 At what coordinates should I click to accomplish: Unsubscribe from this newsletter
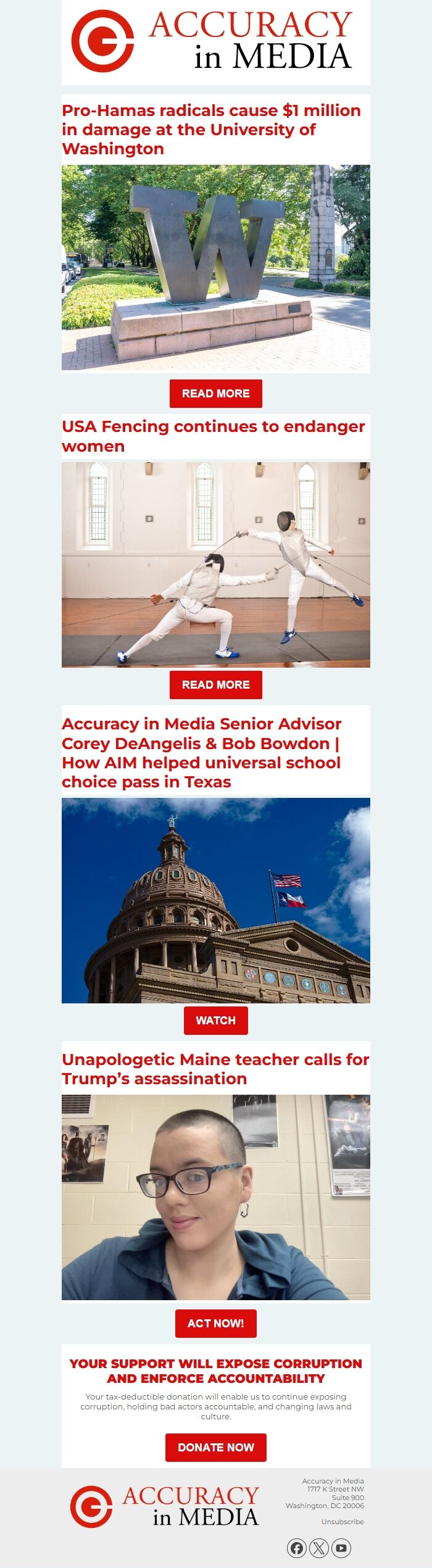[343, 1522]
